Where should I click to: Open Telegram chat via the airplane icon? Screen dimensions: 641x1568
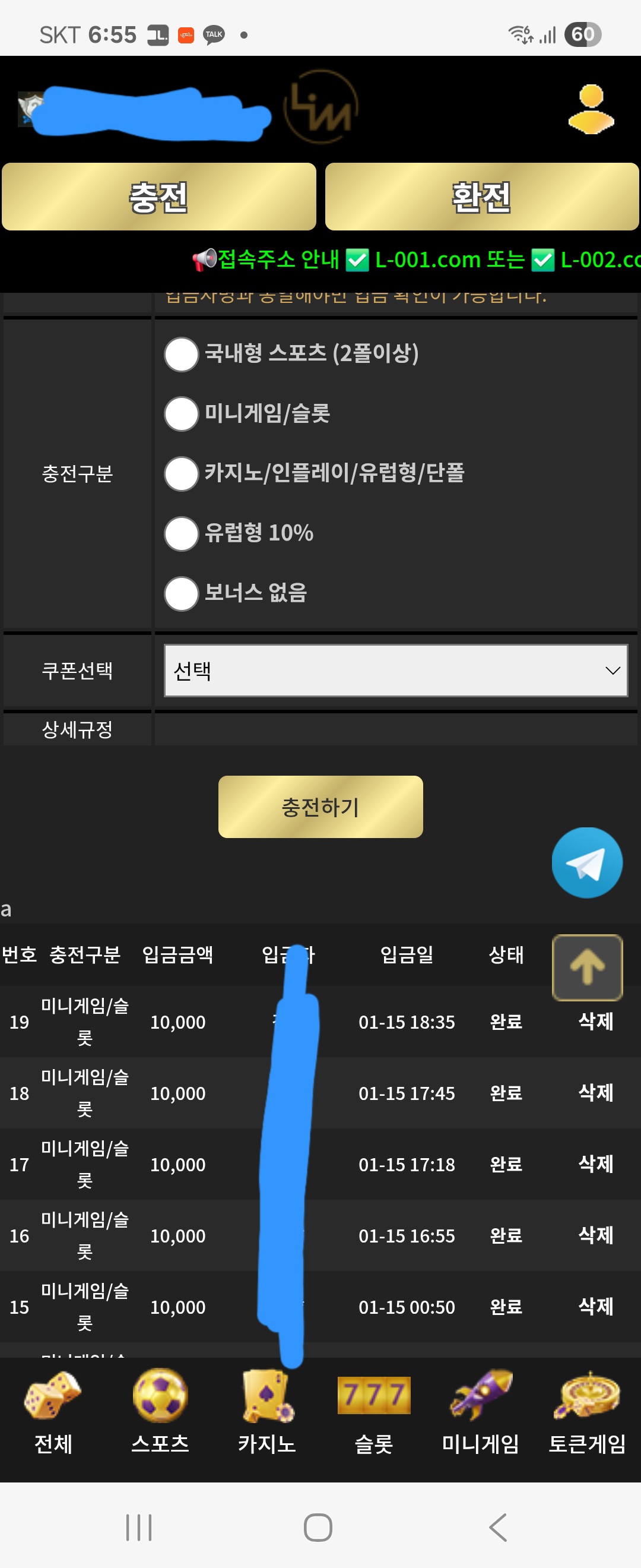tap(586, 862)
